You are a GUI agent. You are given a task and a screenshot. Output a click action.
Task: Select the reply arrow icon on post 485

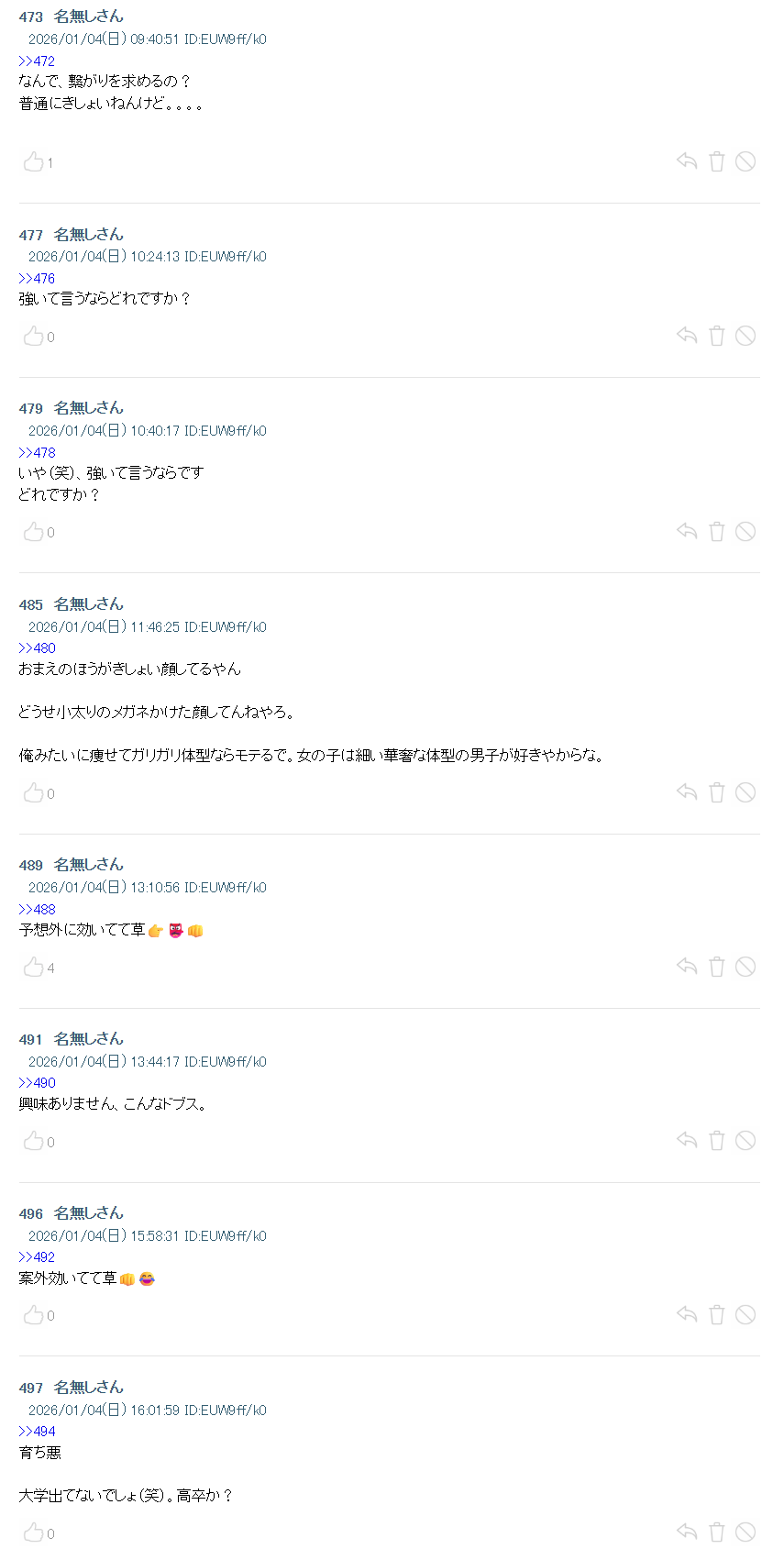686,792
